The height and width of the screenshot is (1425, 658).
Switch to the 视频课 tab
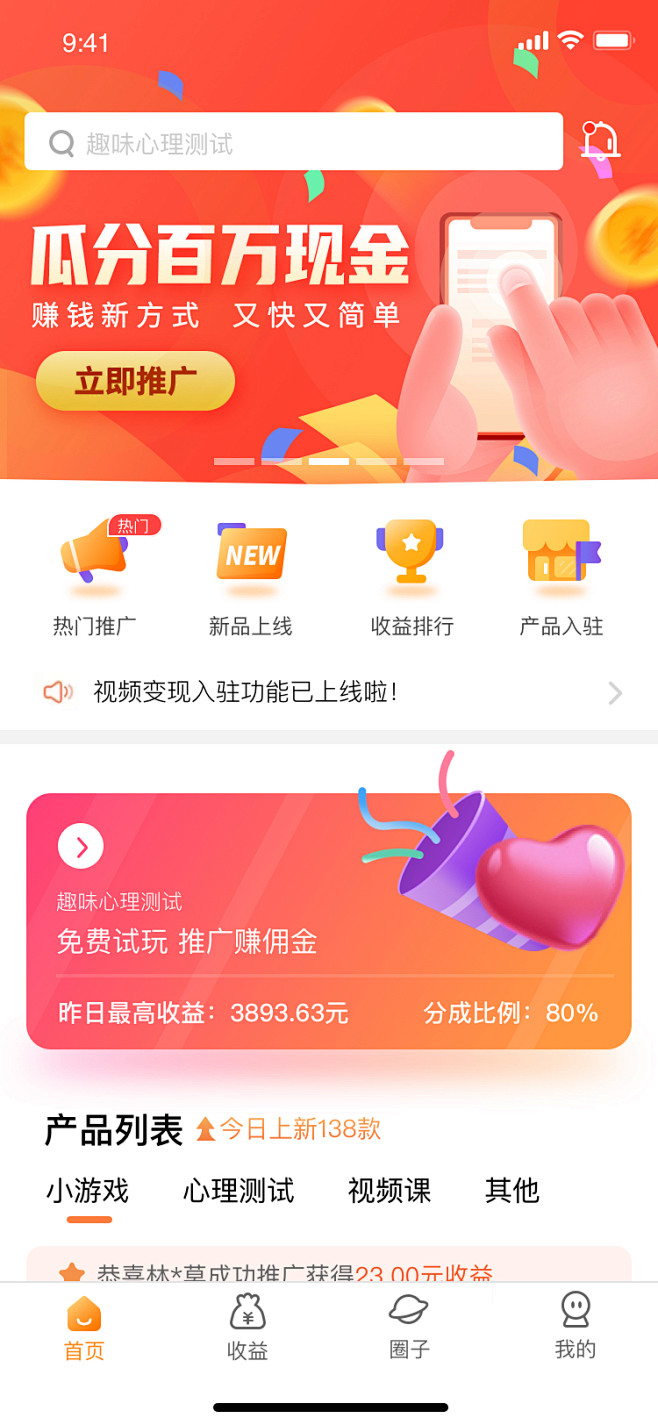[389, 1191]
